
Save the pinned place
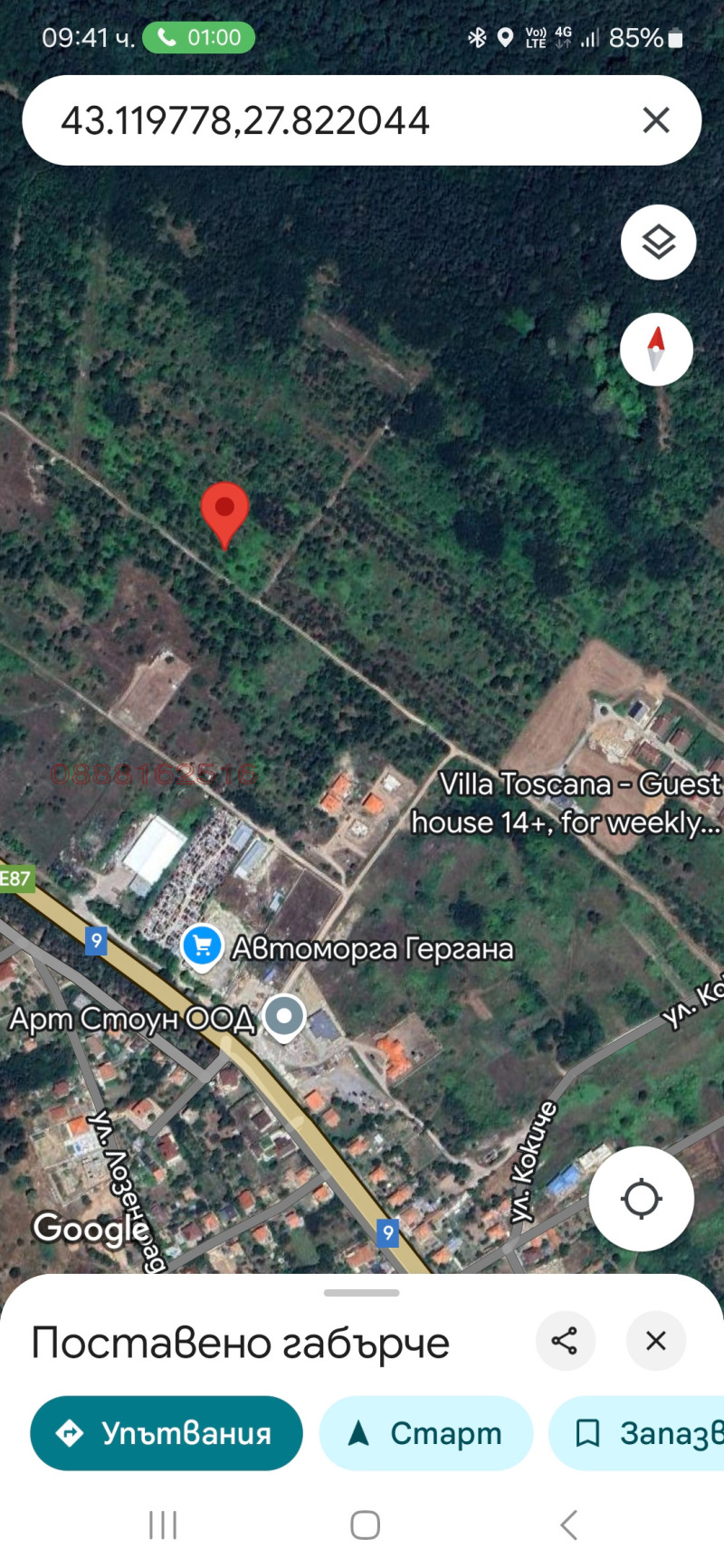point(643,1433)
